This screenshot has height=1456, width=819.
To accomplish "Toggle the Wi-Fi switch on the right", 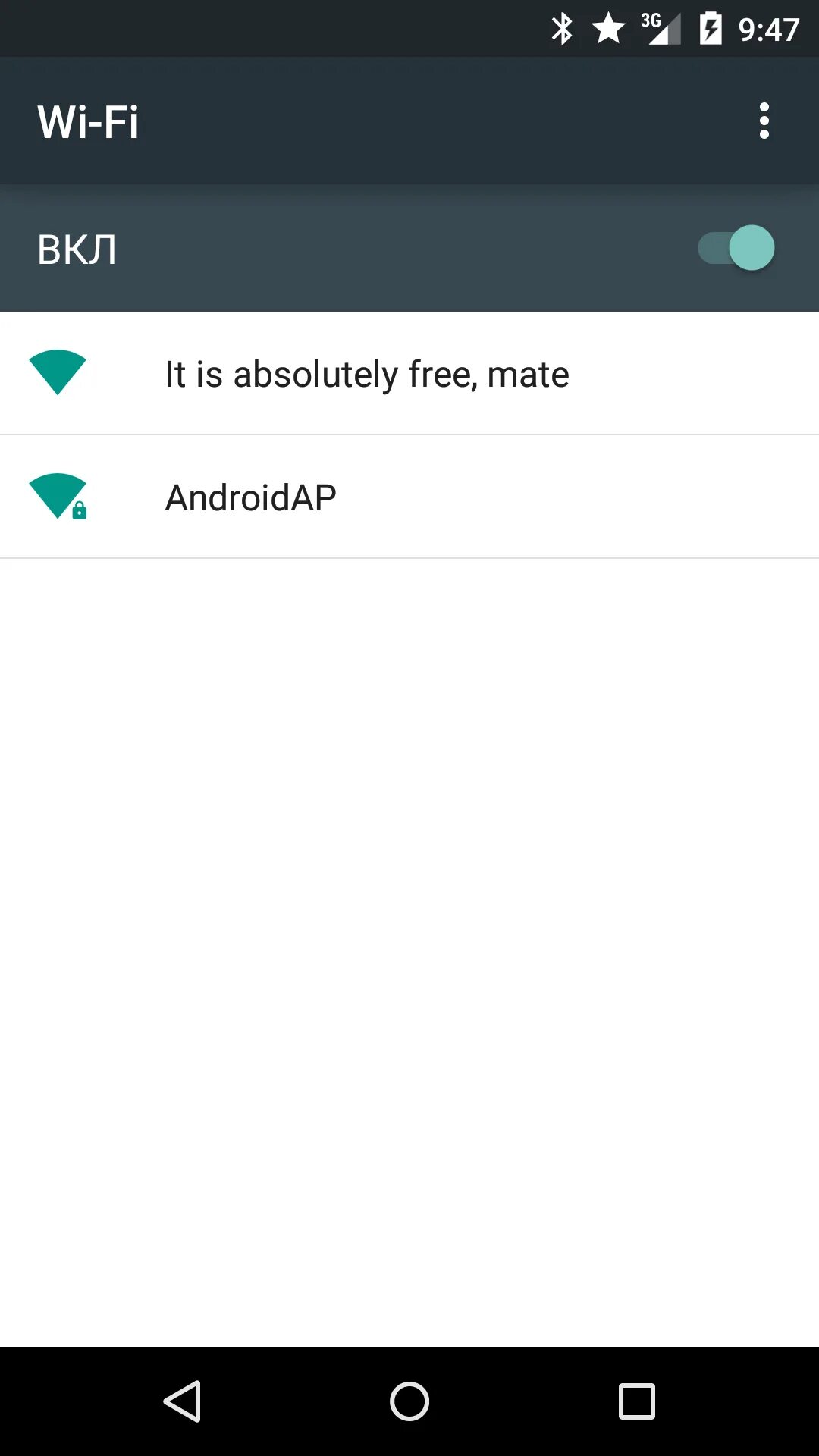I will pos(734,248).
